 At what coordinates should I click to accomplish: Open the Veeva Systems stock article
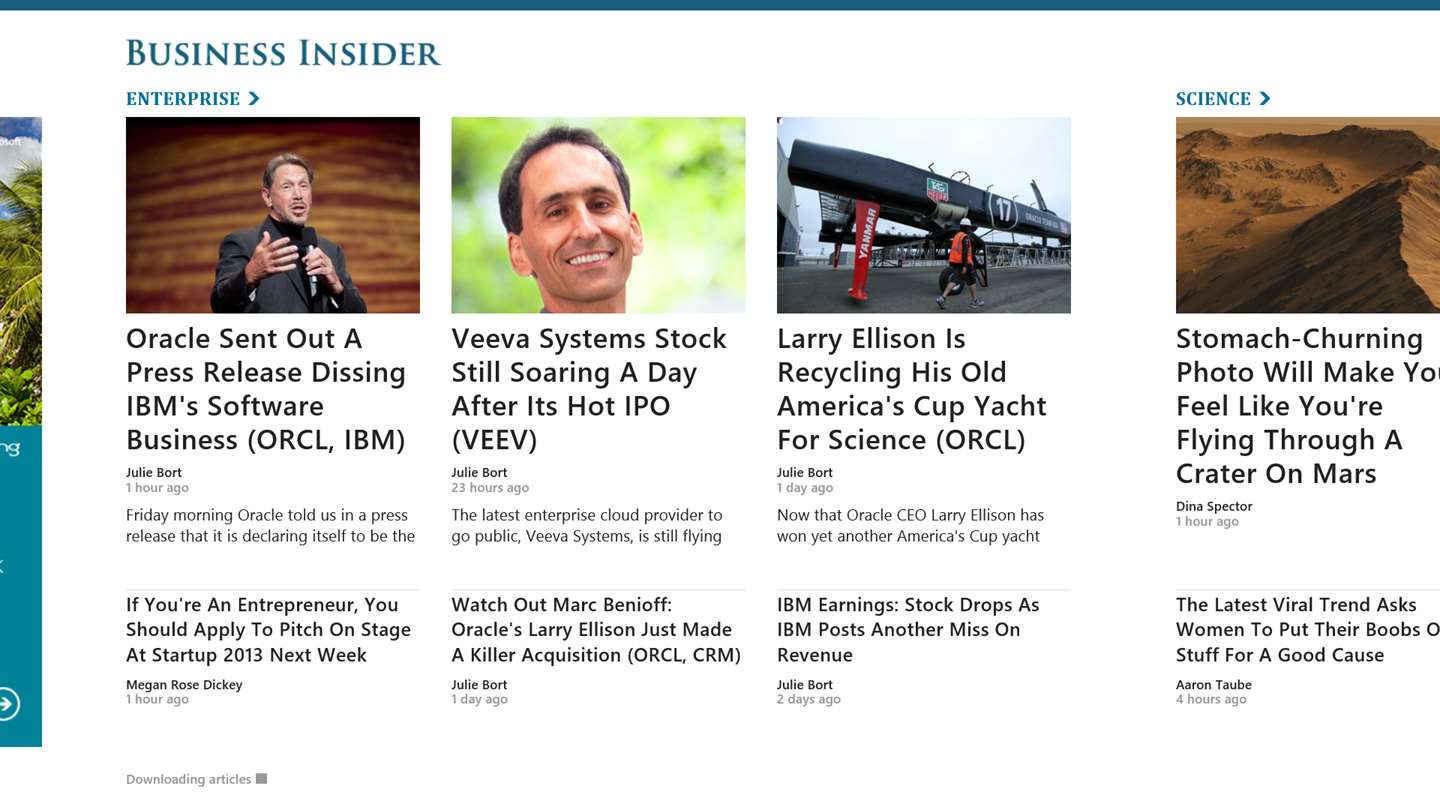tap(589, 389)
